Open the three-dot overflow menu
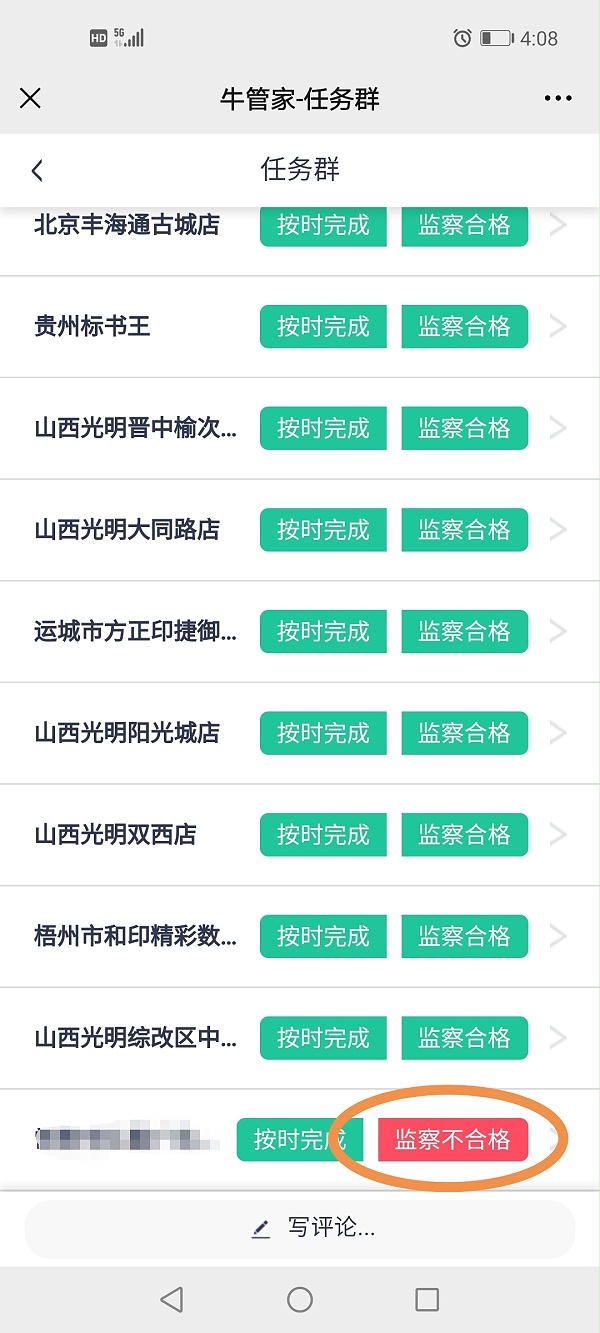Viewport: 600px width, 1333px height. [x=558, y=98]
